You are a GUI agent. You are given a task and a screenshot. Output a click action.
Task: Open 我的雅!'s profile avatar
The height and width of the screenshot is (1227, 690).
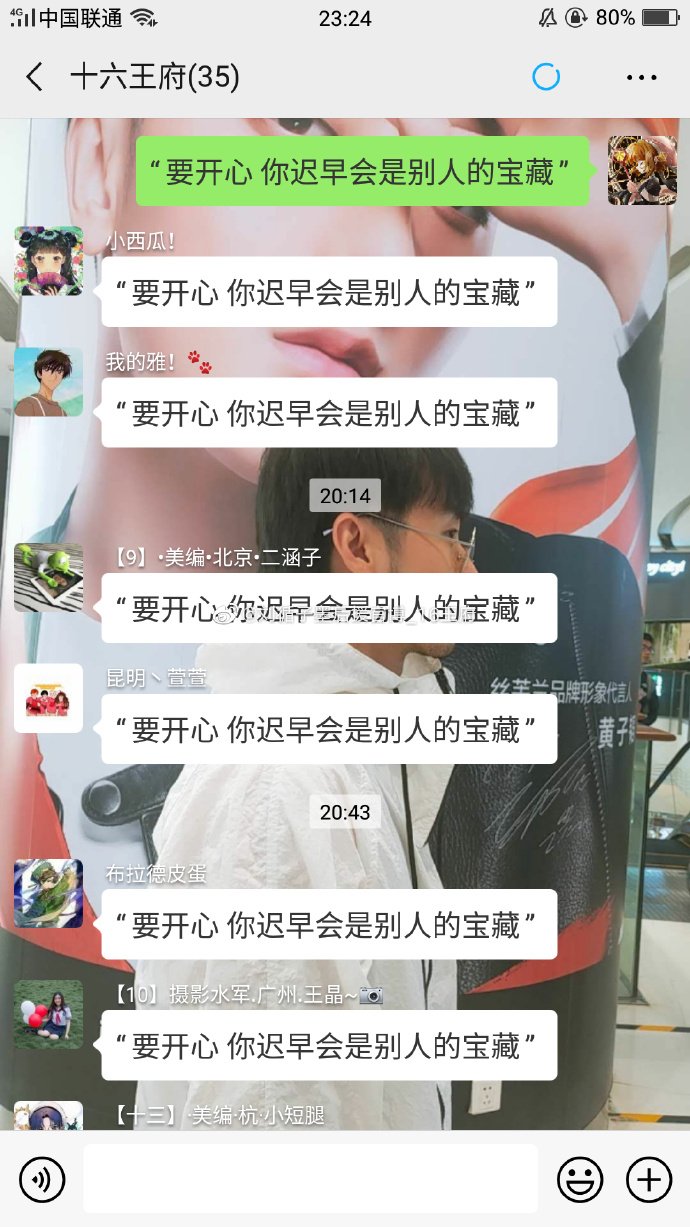point(48,381)
